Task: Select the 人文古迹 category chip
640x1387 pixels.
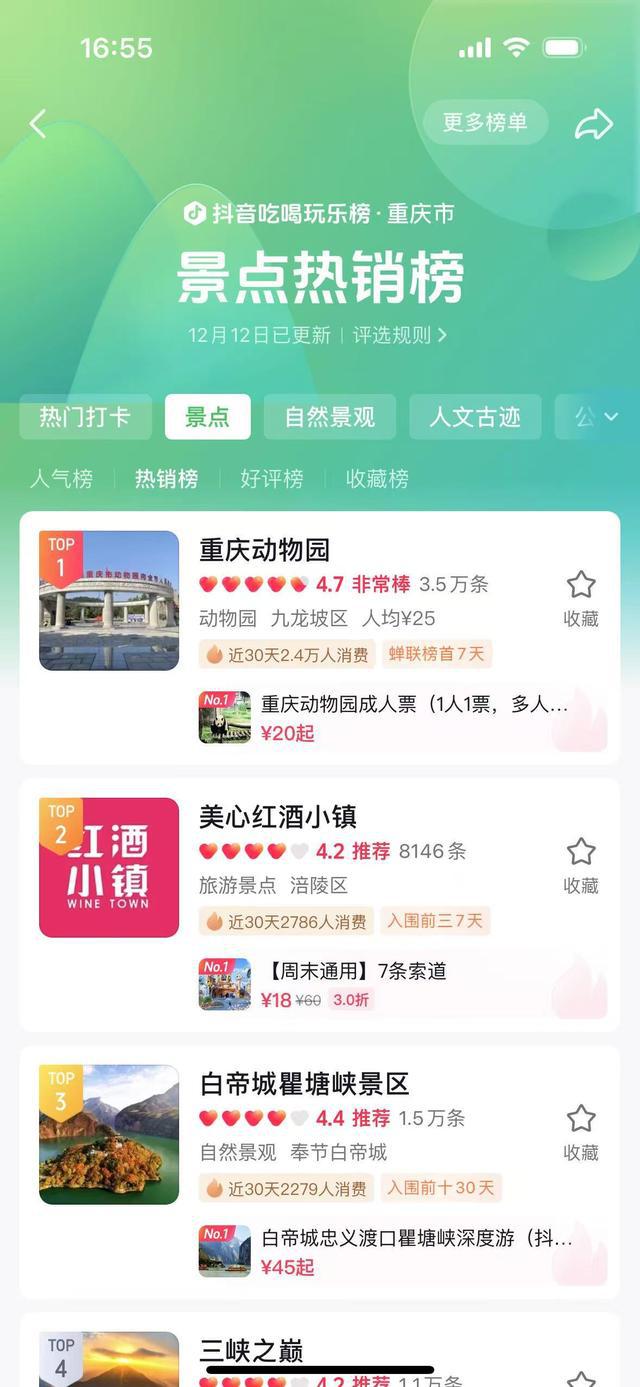Action: click(x=475, y=417)
